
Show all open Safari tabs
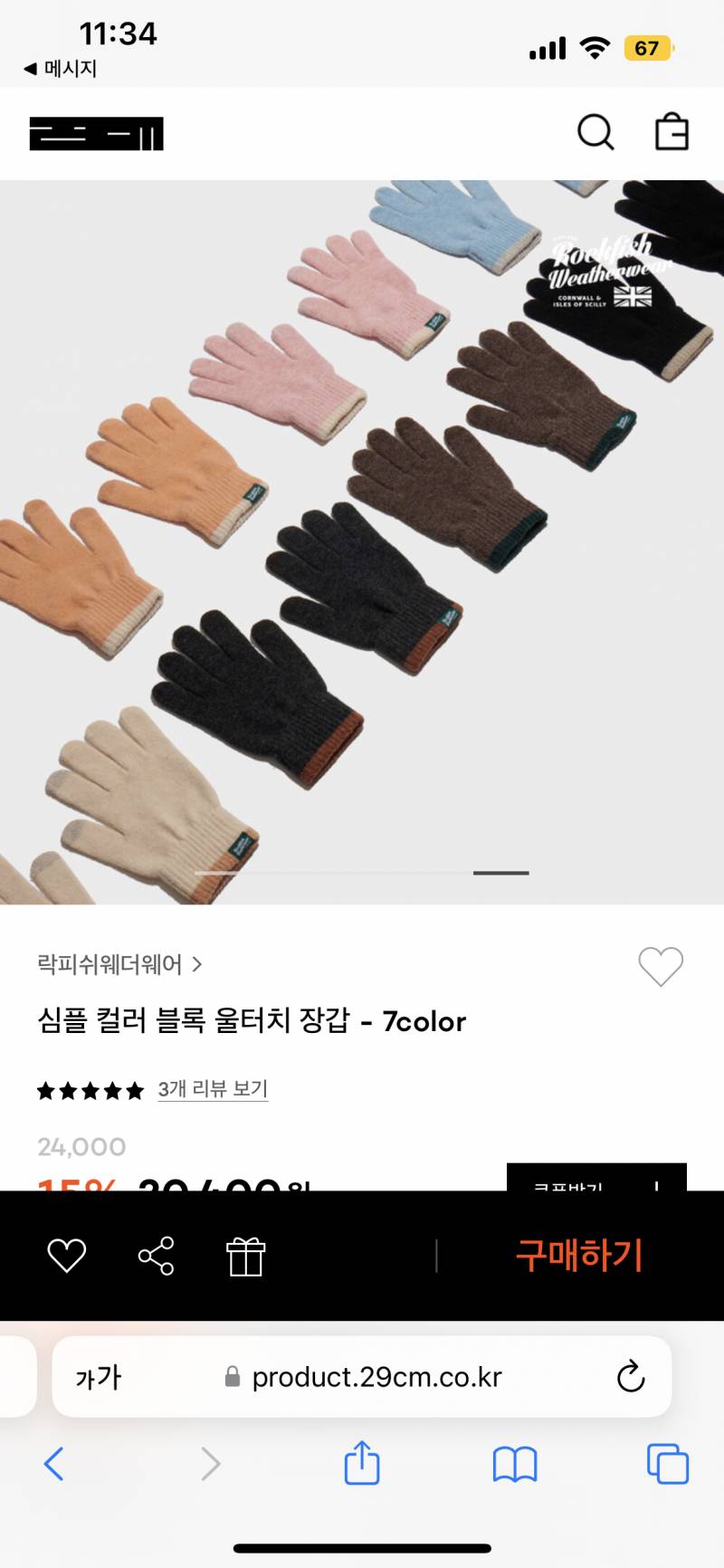click(x=667, y=1464)
